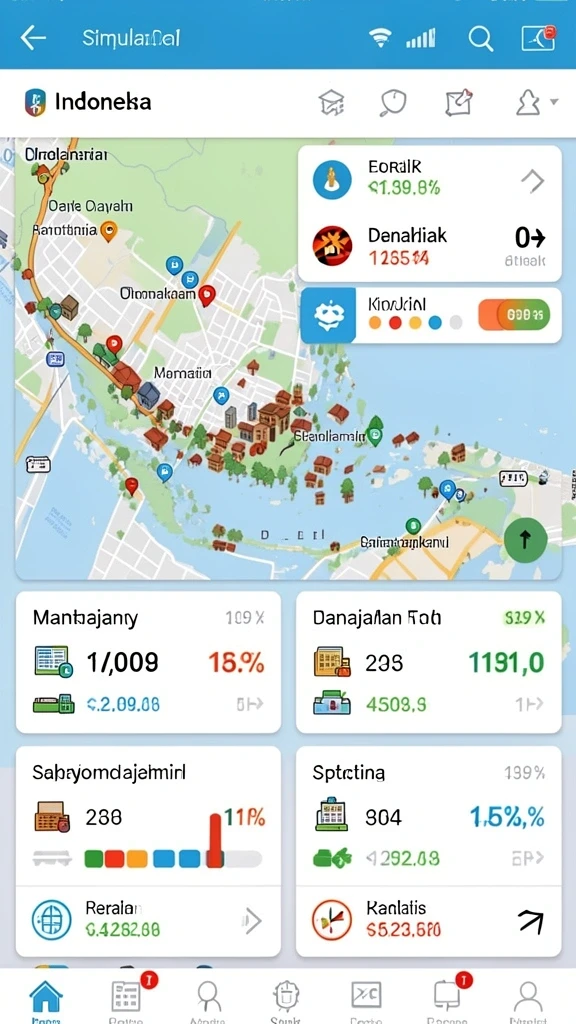The image size is (576, 1024).
Task: Tap the green up-arrow button on the map
Action: 525,539
